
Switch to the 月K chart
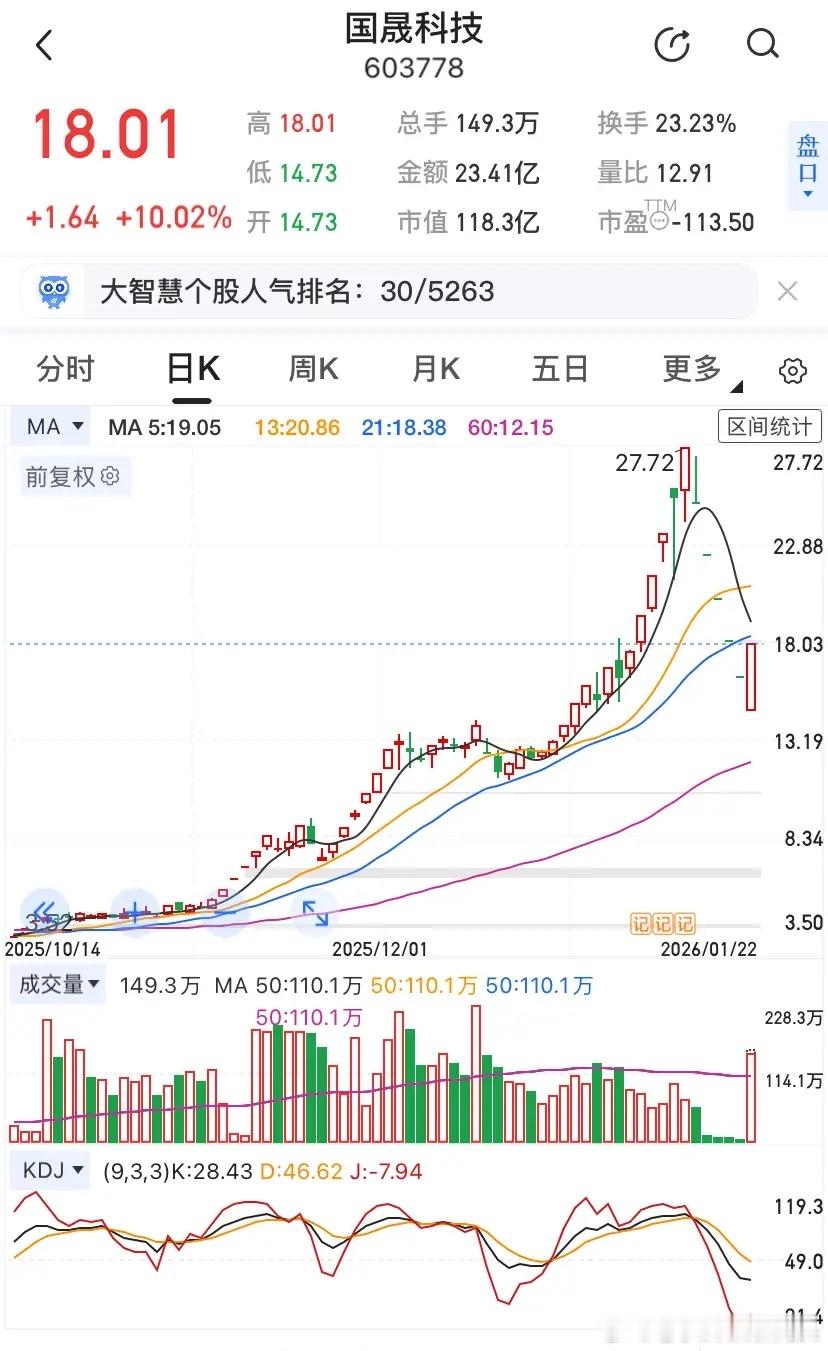click(x=436, y=369)
